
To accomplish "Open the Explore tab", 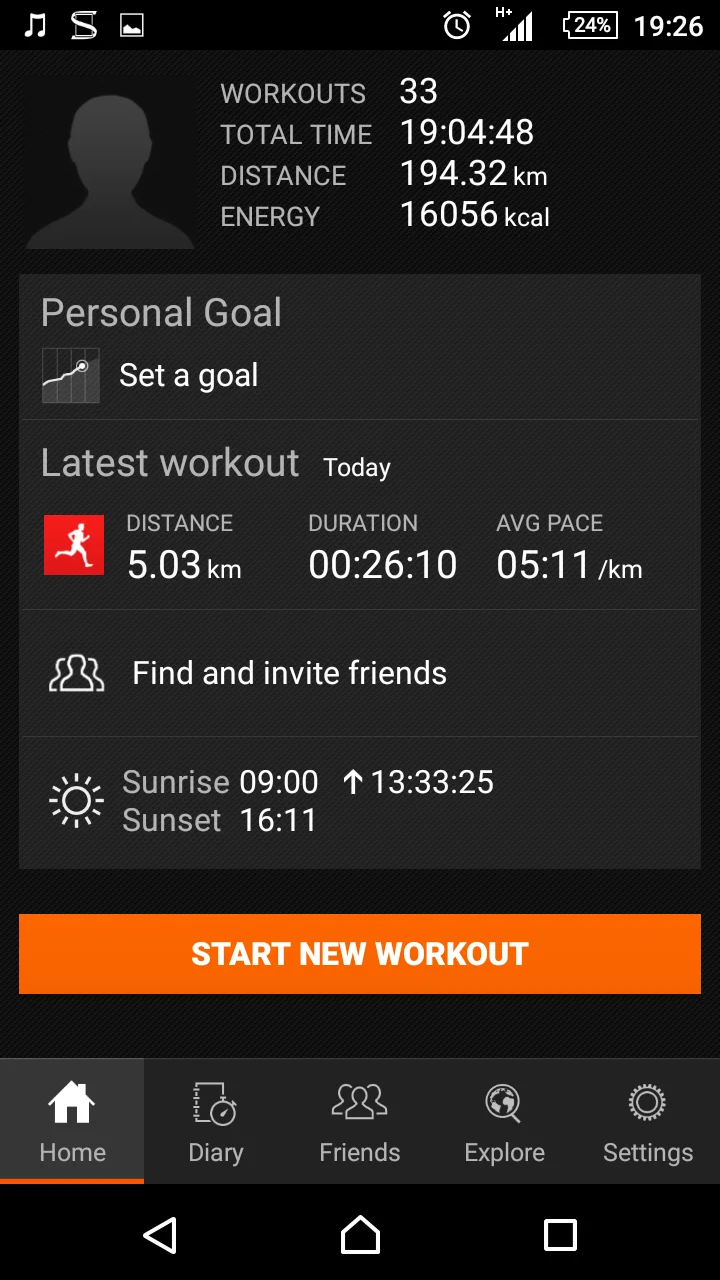I will click(x=504, y=1122).
